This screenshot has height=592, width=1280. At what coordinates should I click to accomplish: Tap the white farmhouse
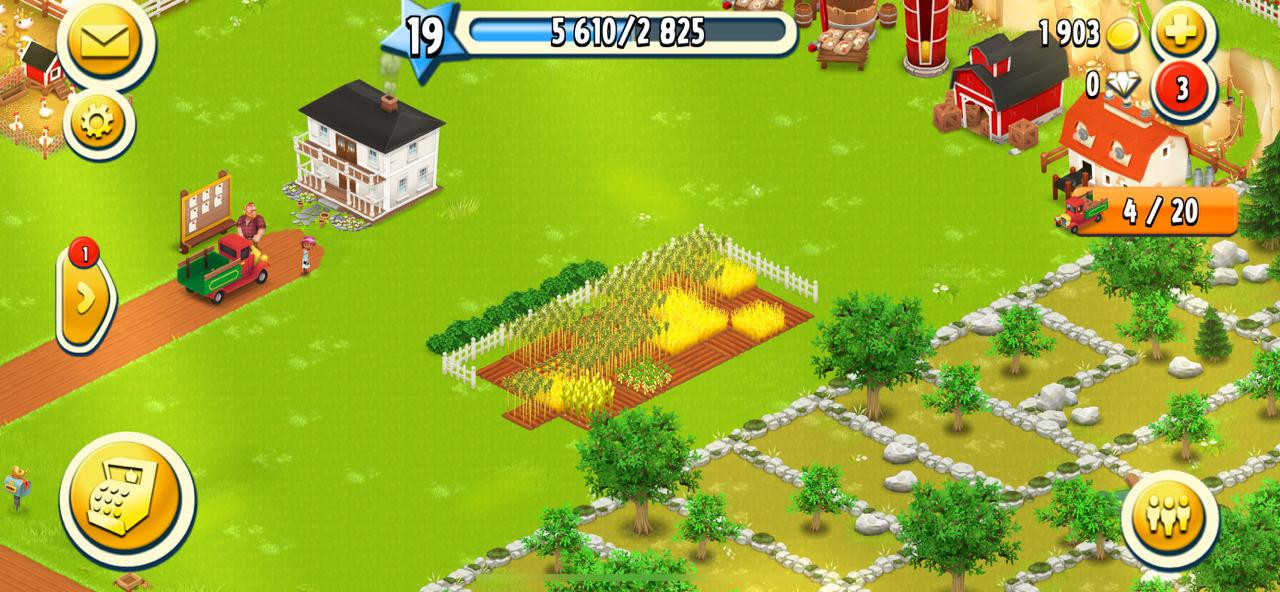pyautogui.click(x=370, y=152)
